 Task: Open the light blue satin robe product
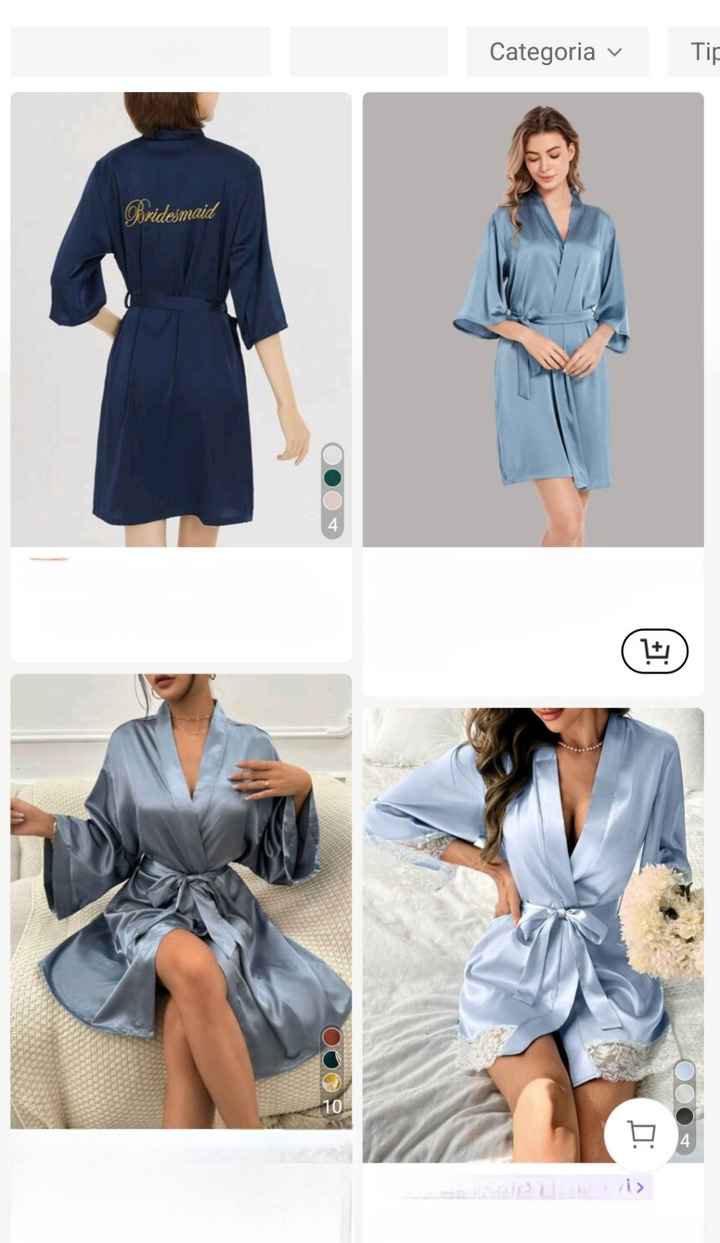pyautogui.click(x=532, y=320)
